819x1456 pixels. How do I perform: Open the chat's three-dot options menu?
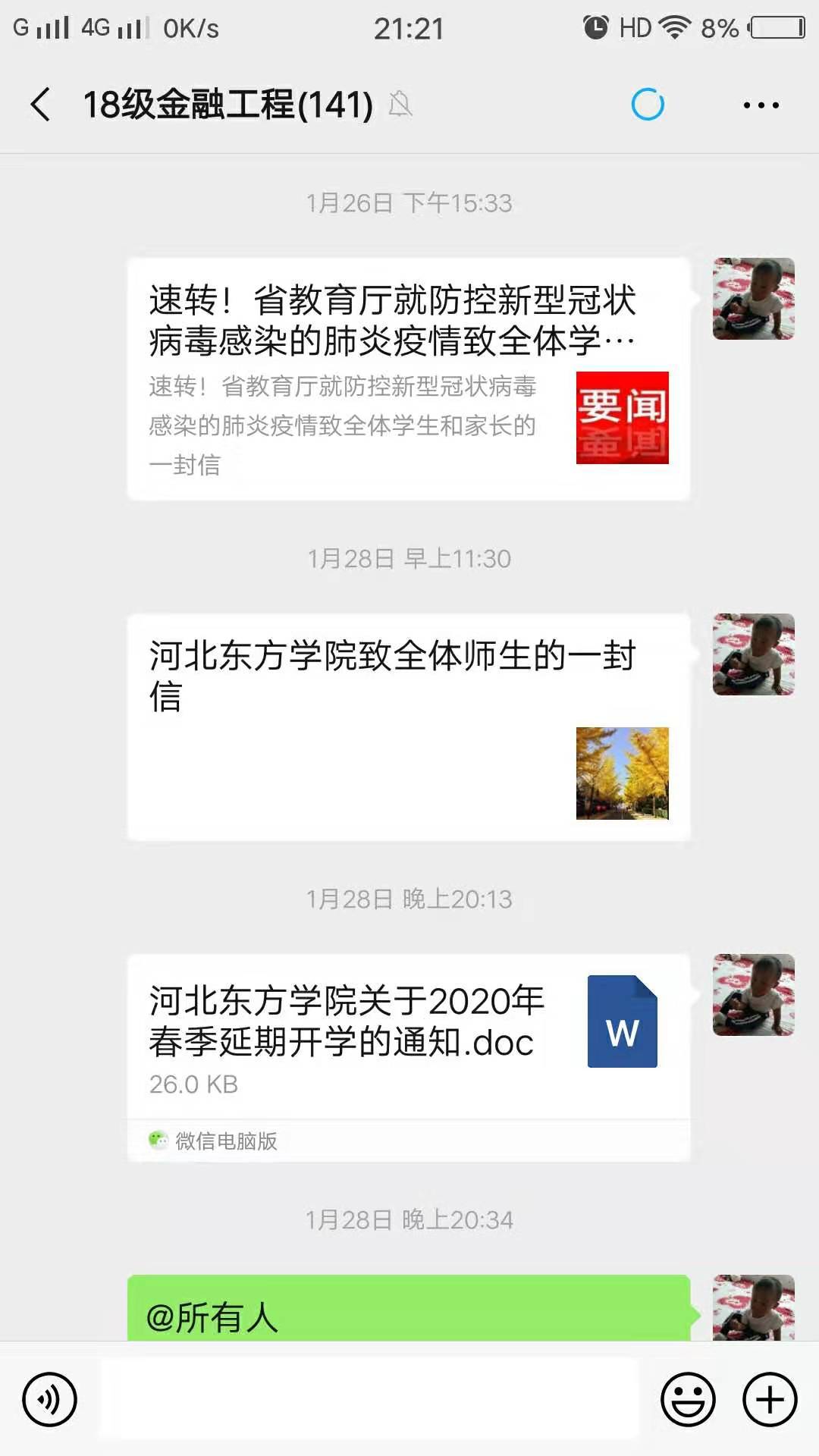[x=761, y=105]
